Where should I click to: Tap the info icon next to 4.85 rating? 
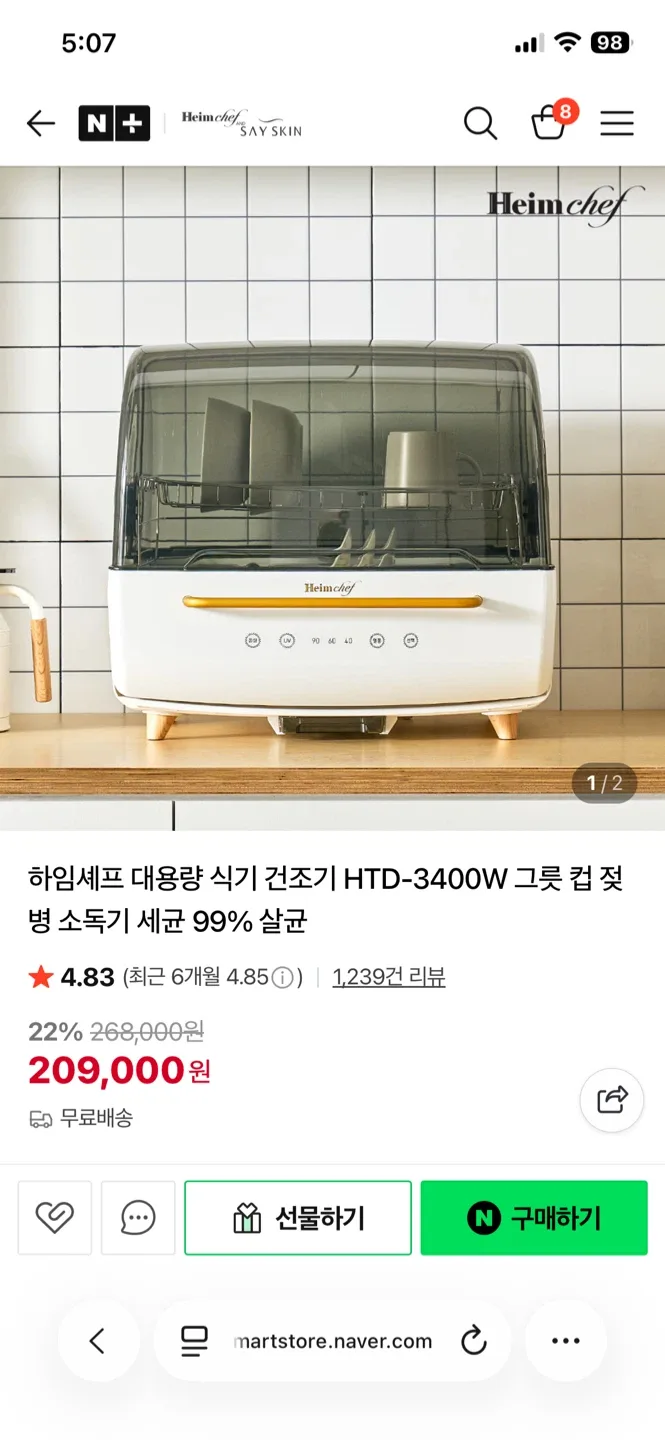[284, 977]
